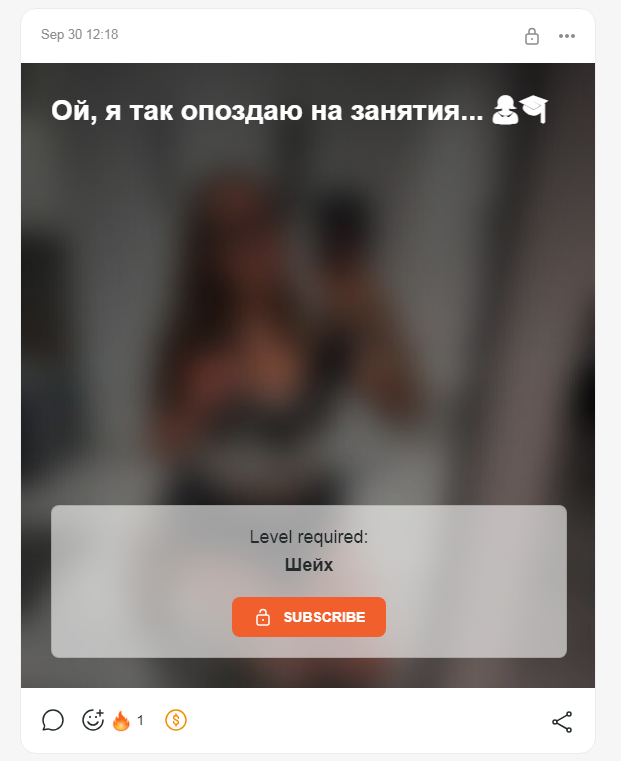Screen dimensions: 621x761
Task: Tap the lock icon beside the date
Action: (532, 36)
